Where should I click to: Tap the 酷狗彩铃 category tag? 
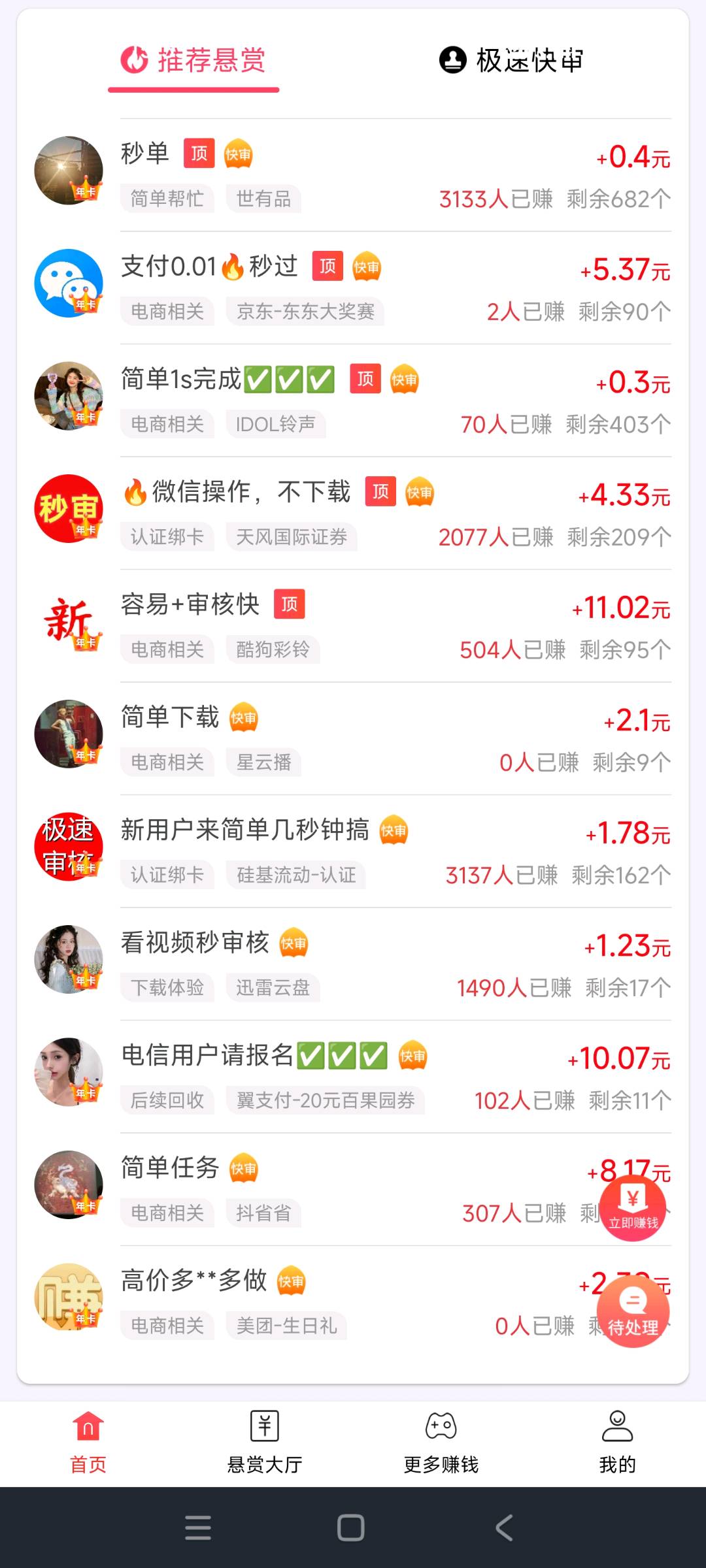click(272, 649)
